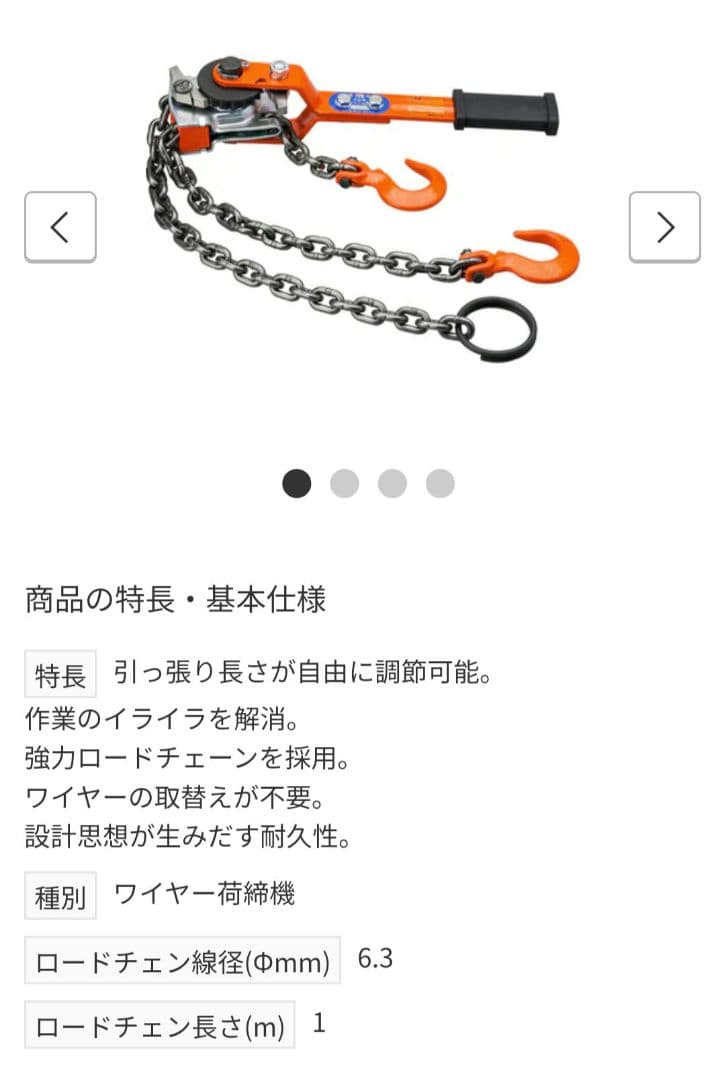The height and width of the screenshot is (1080, 725).
Task: Open the lever hoist product photo
Action: click(x=360, y=210)
